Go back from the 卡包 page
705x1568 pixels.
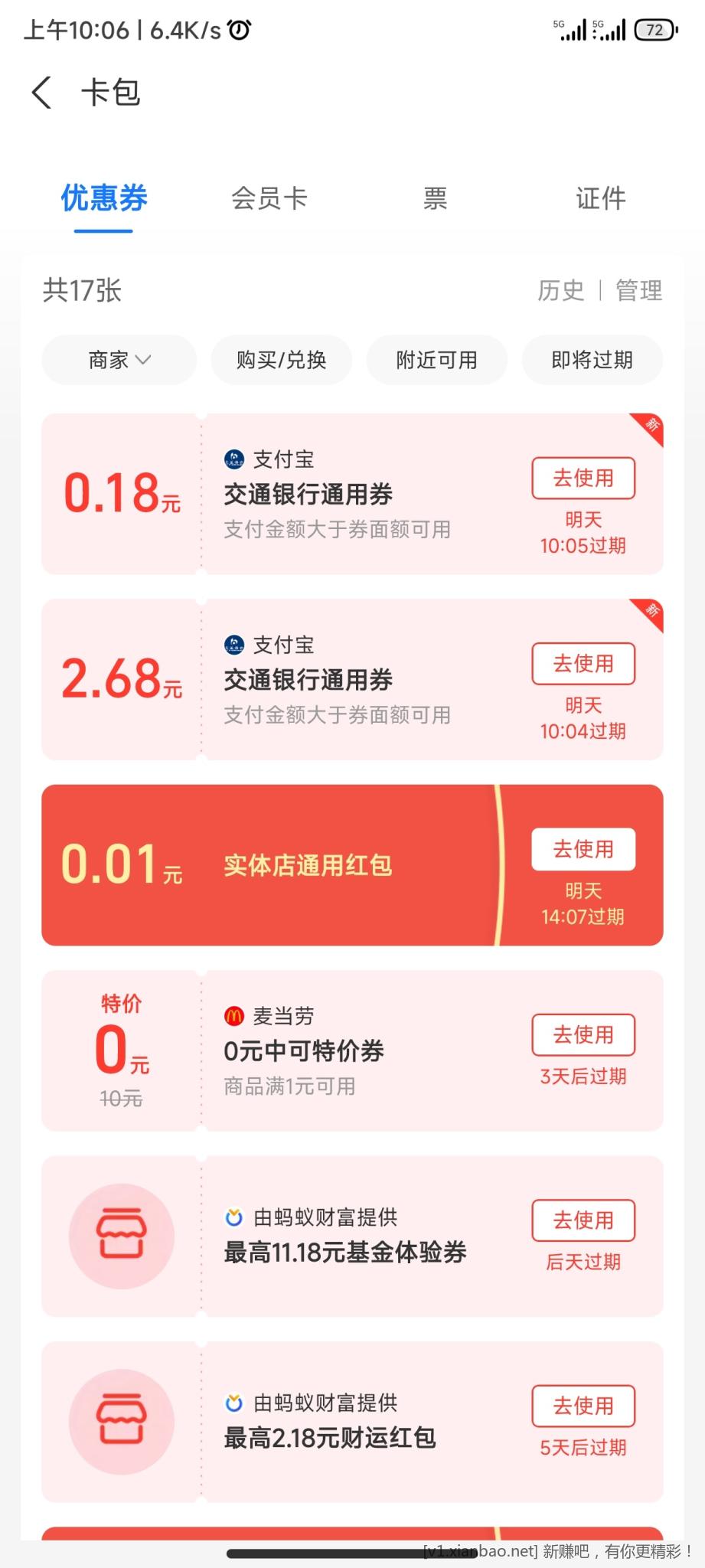43,93
